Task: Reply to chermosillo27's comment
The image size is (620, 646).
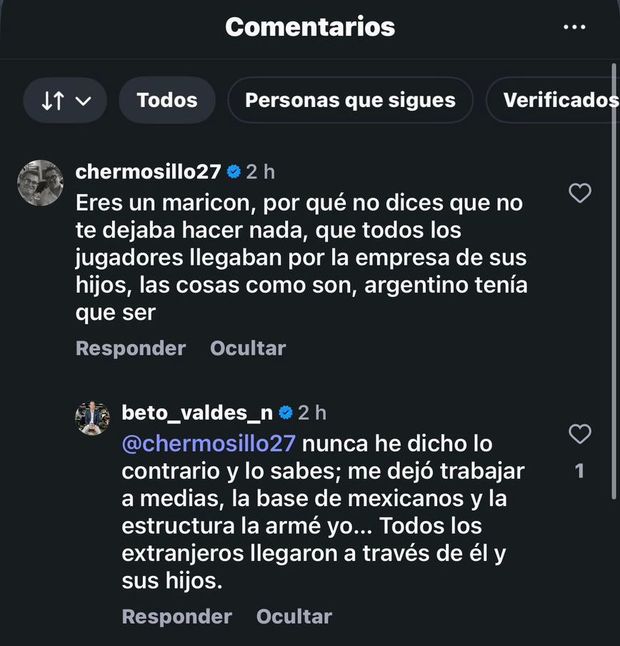Action: click(131, 348)
